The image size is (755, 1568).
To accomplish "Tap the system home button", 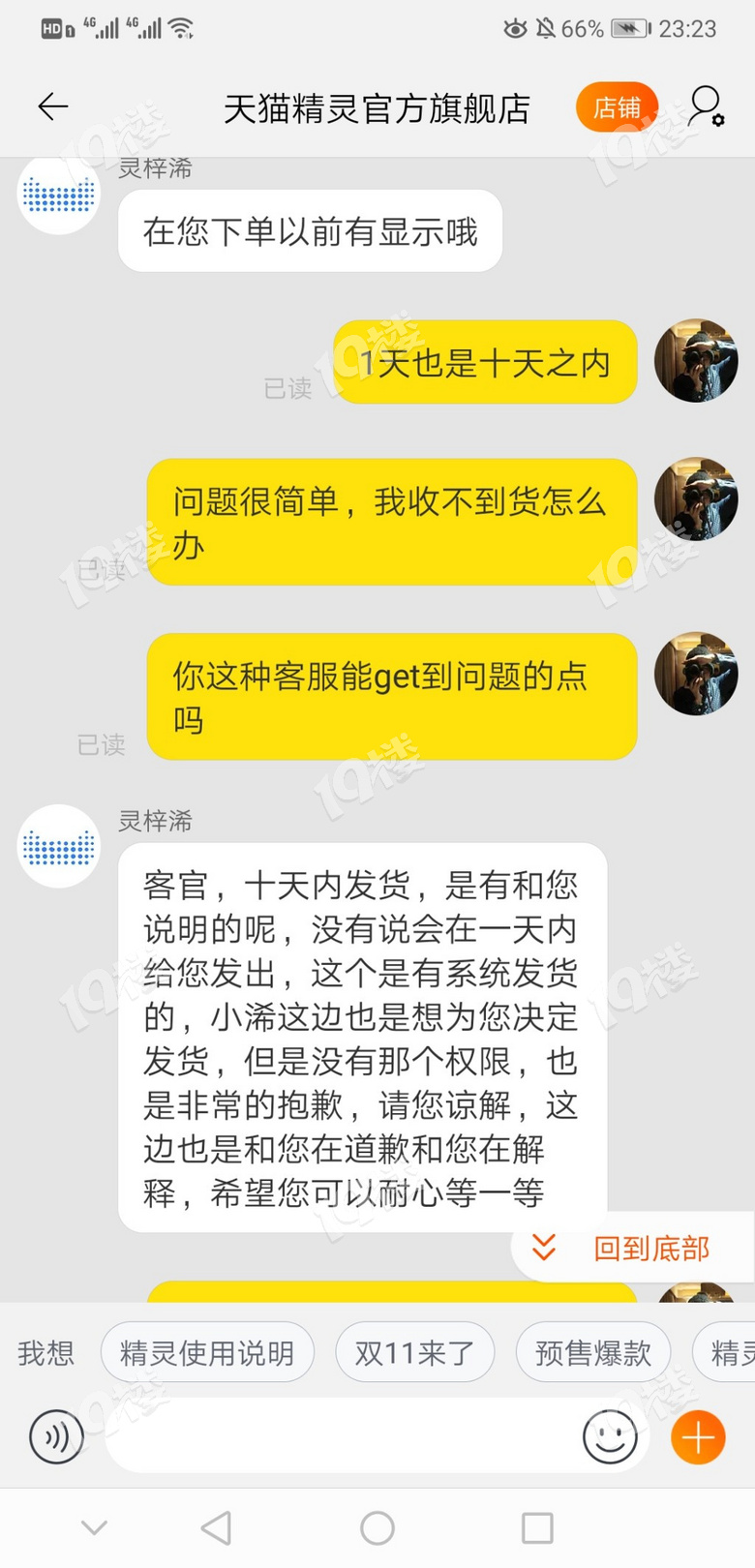I will pos(377,1528).
